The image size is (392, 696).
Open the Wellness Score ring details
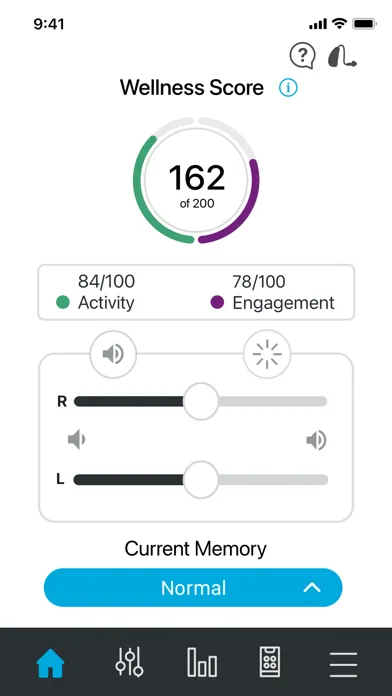coord(196,180)
